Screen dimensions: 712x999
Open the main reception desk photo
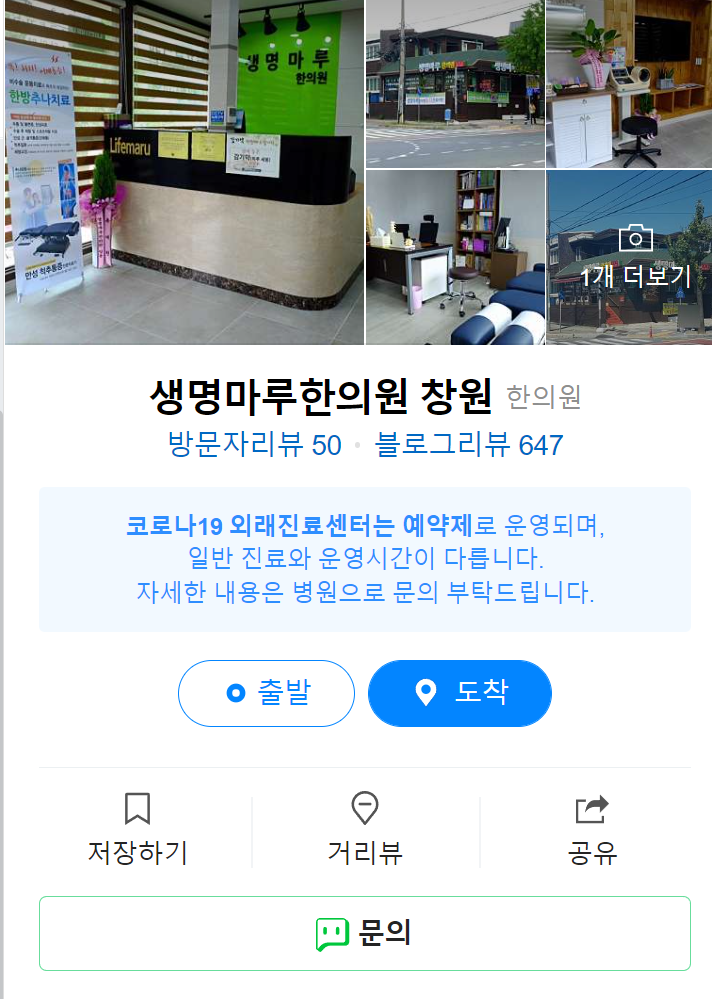(x=185, y=172)
